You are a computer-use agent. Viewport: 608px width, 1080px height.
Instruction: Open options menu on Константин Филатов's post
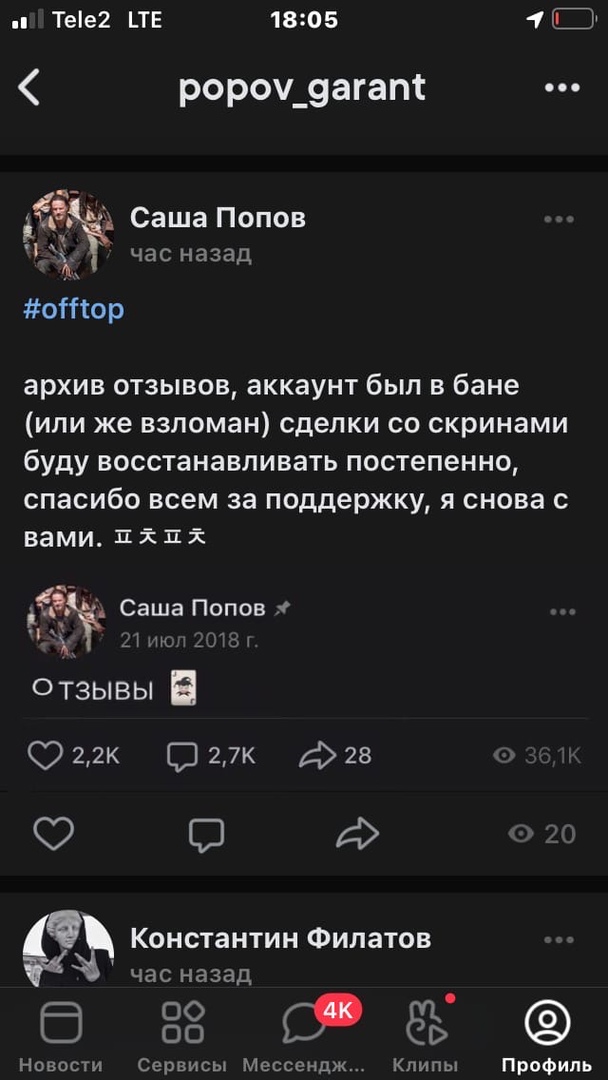click(x=558, y=940)
